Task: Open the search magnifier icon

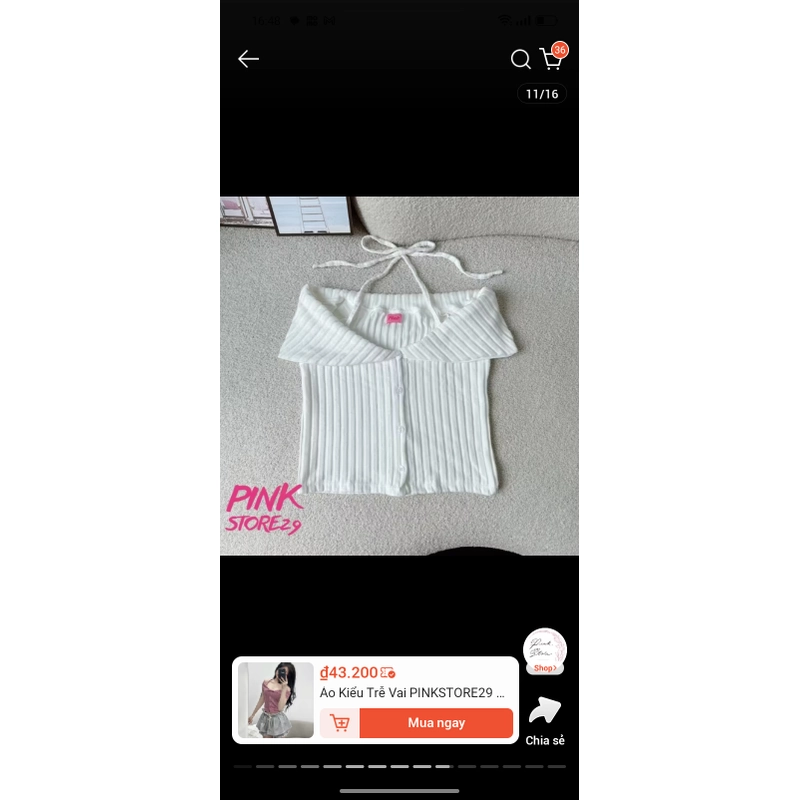Action: tap(520, 59)
